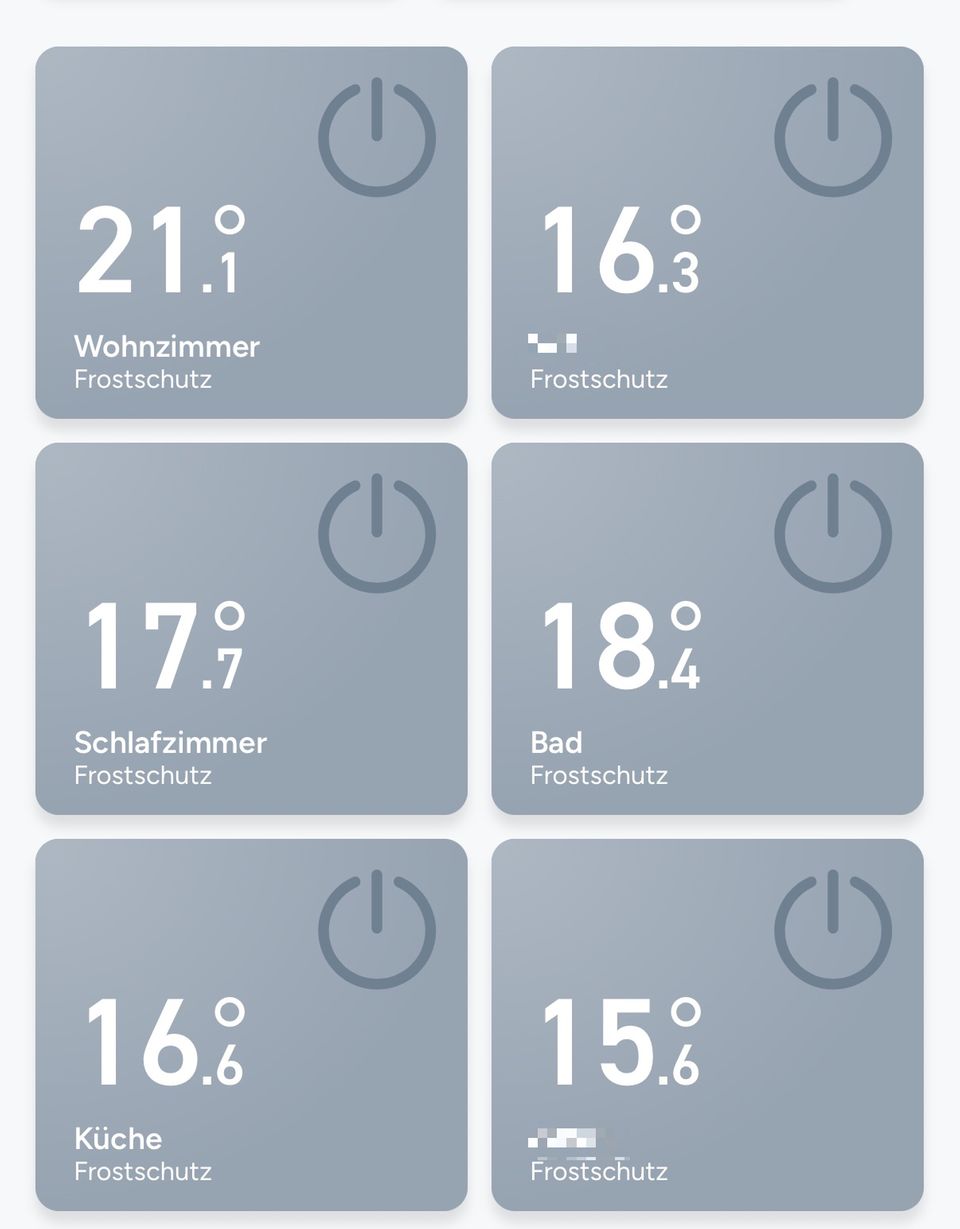This screenshot has width=960, height=1229.
Task: Select the power symbol in the top-right thermostat tile
Action: [x=831, y=135]
